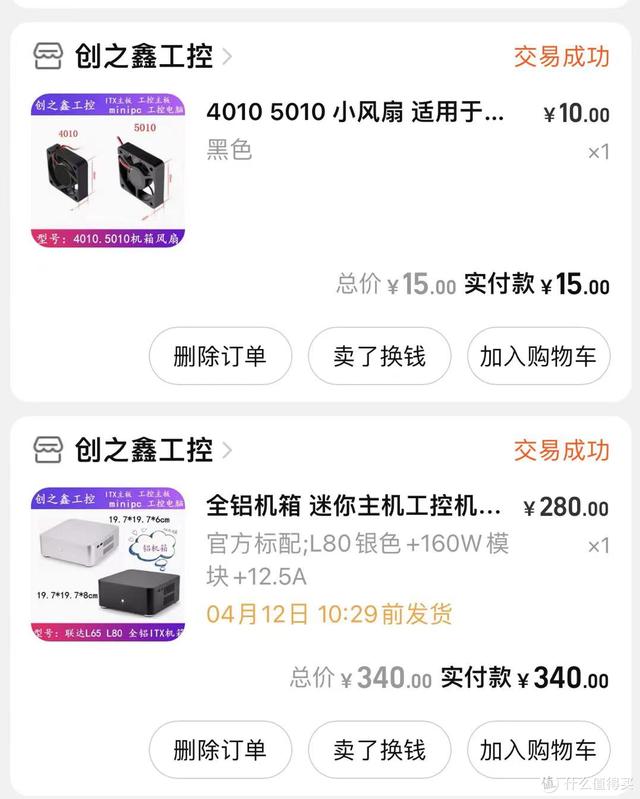This screenshot has width=640, height=799.
Task: View the 全铝机箱 product image
Action: (108, 564)
